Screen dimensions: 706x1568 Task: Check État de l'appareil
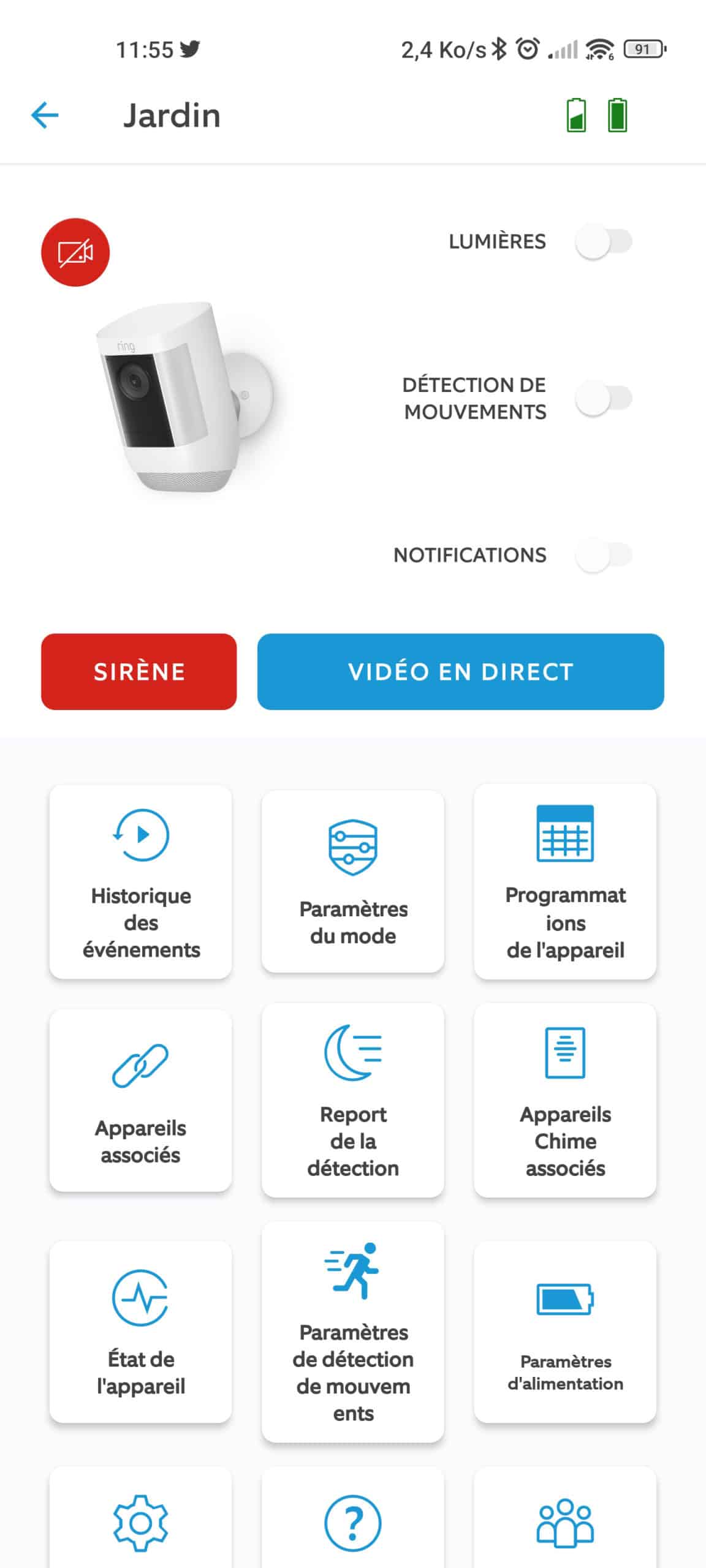pos(141,1332)
